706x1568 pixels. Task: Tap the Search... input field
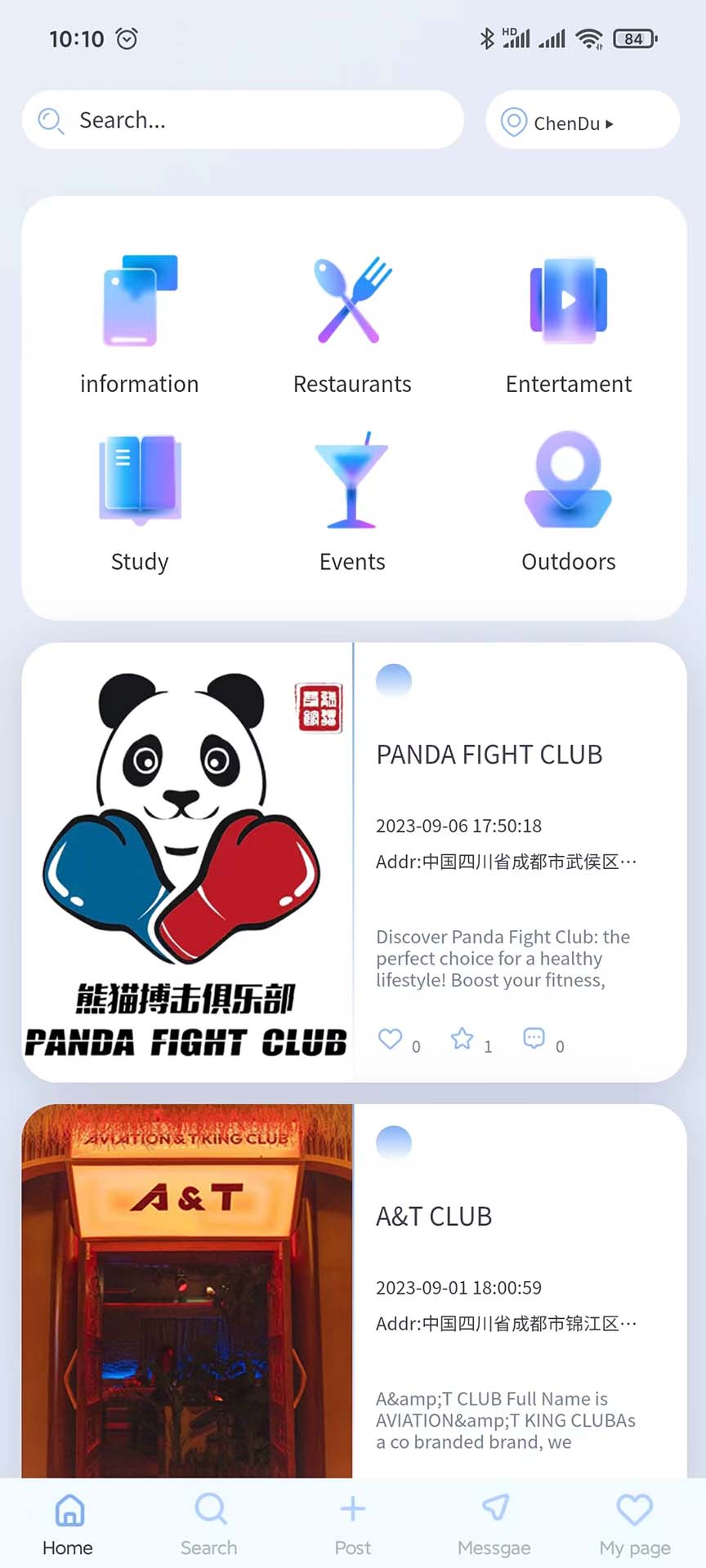point(243,120)
